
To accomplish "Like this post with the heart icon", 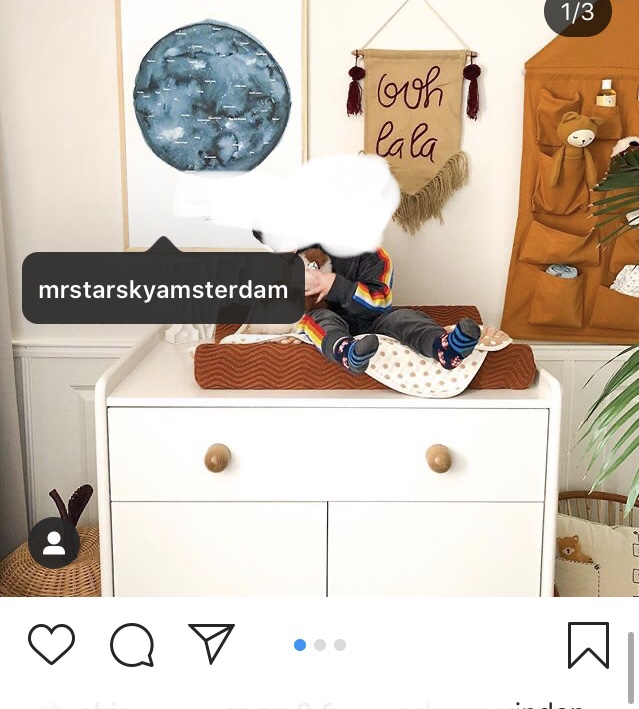I will [51, 644].
